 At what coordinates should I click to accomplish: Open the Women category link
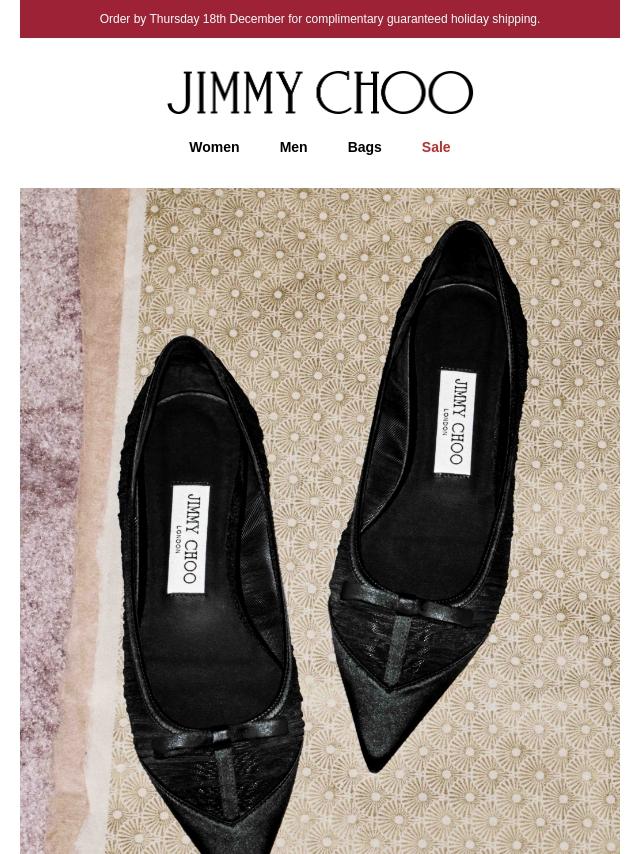214,147
